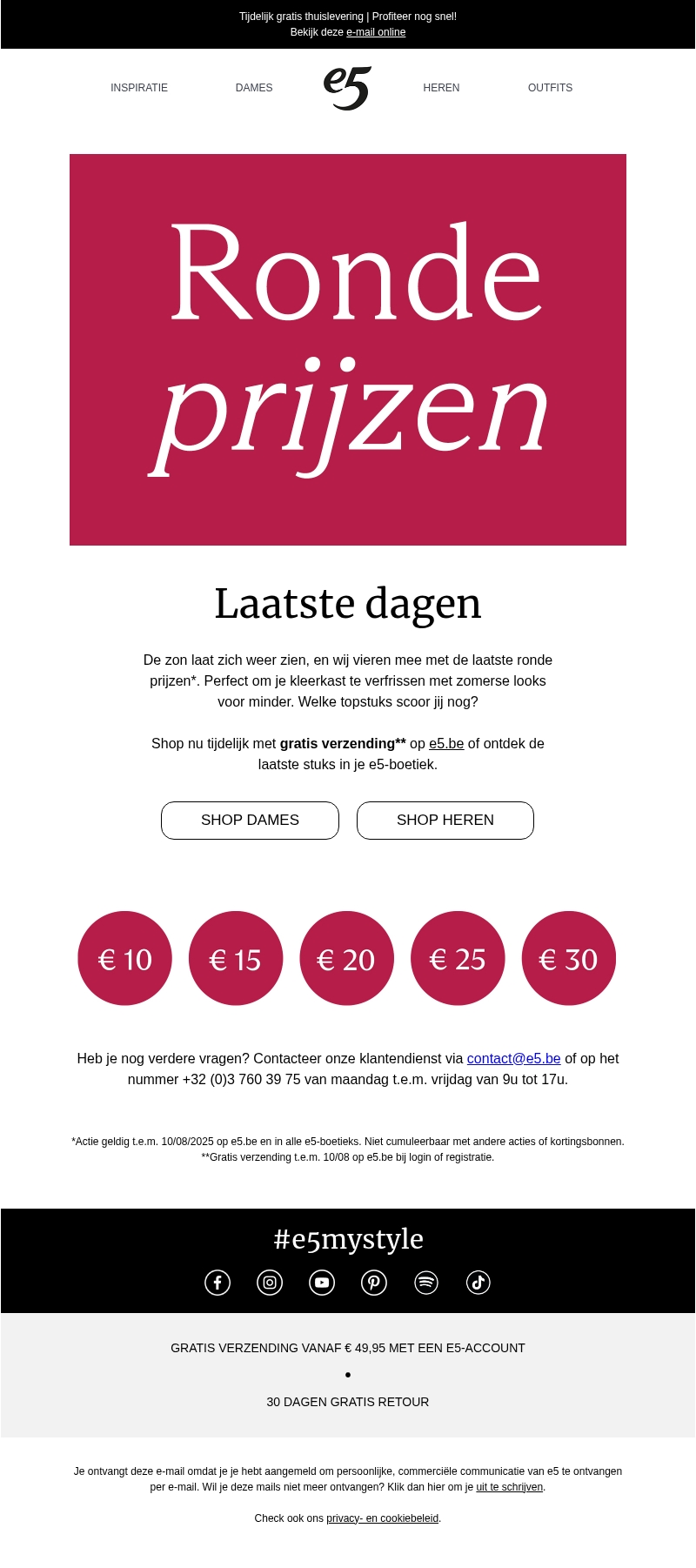Select the € 30 price circle
This screenshot has width=696, height=1568.
(569, 959)
